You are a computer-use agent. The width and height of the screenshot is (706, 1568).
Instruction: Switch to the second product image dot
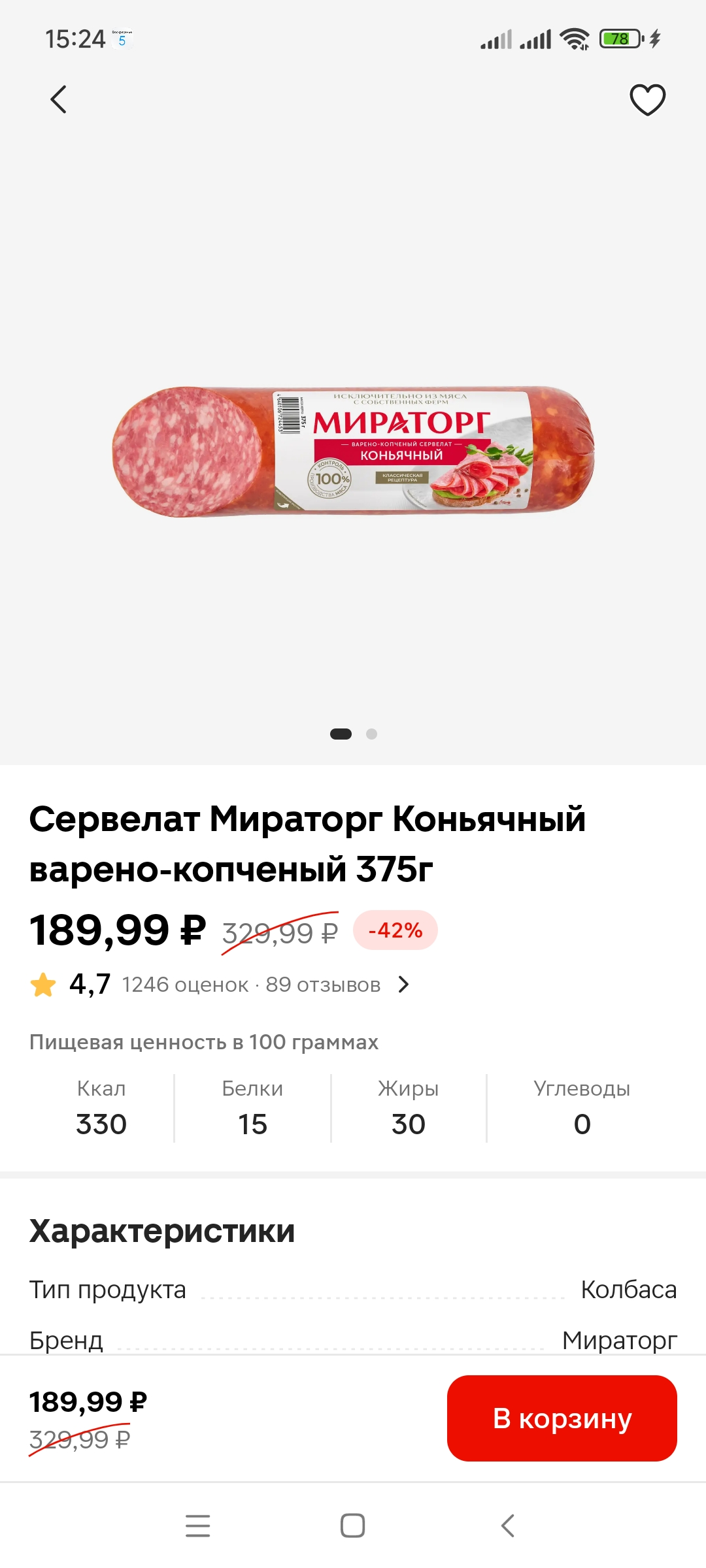[x=371, y=734]
